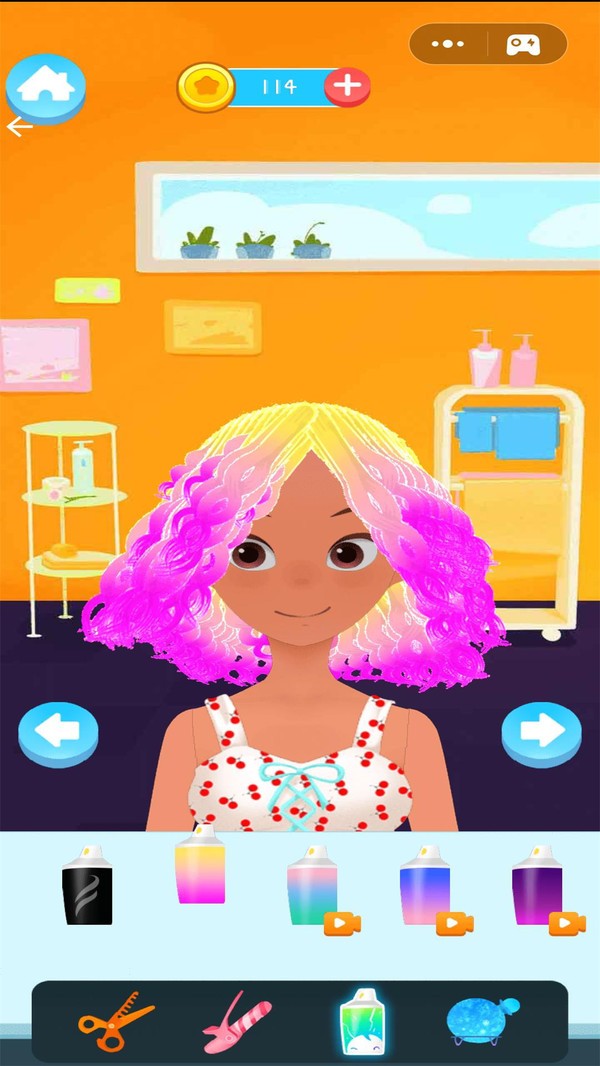Switch to the scissors cutting tool
The height and width of the screenshot is (1066, 600).
point(113,1022)
